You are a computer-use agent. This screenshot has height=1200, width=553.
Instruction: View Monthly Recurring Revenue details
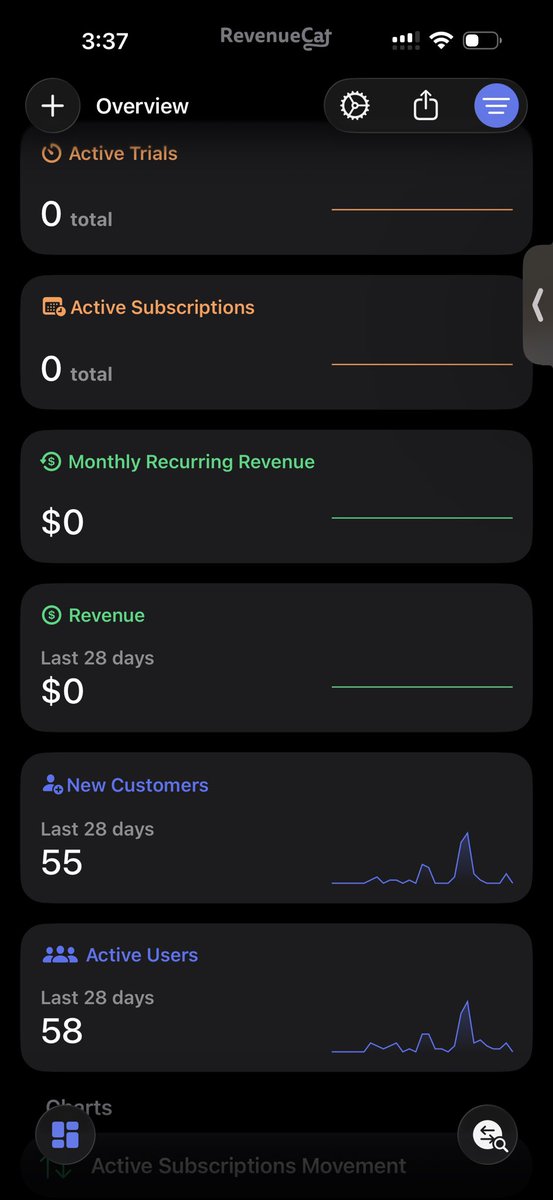[x=276, y=497]
